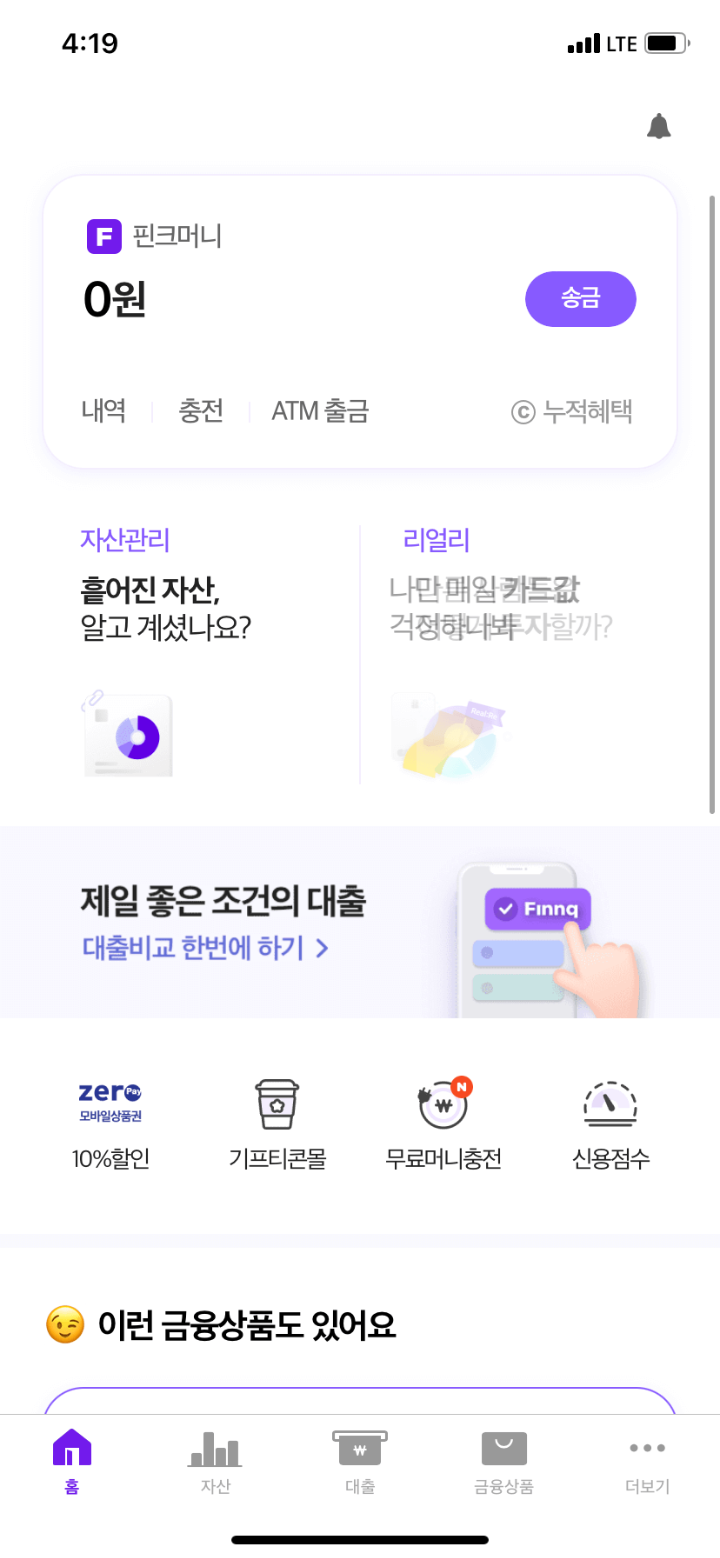Viewport: 720px width, 1558px height.
Task: Select the 충전 option
Action: [x=200, y=410]
